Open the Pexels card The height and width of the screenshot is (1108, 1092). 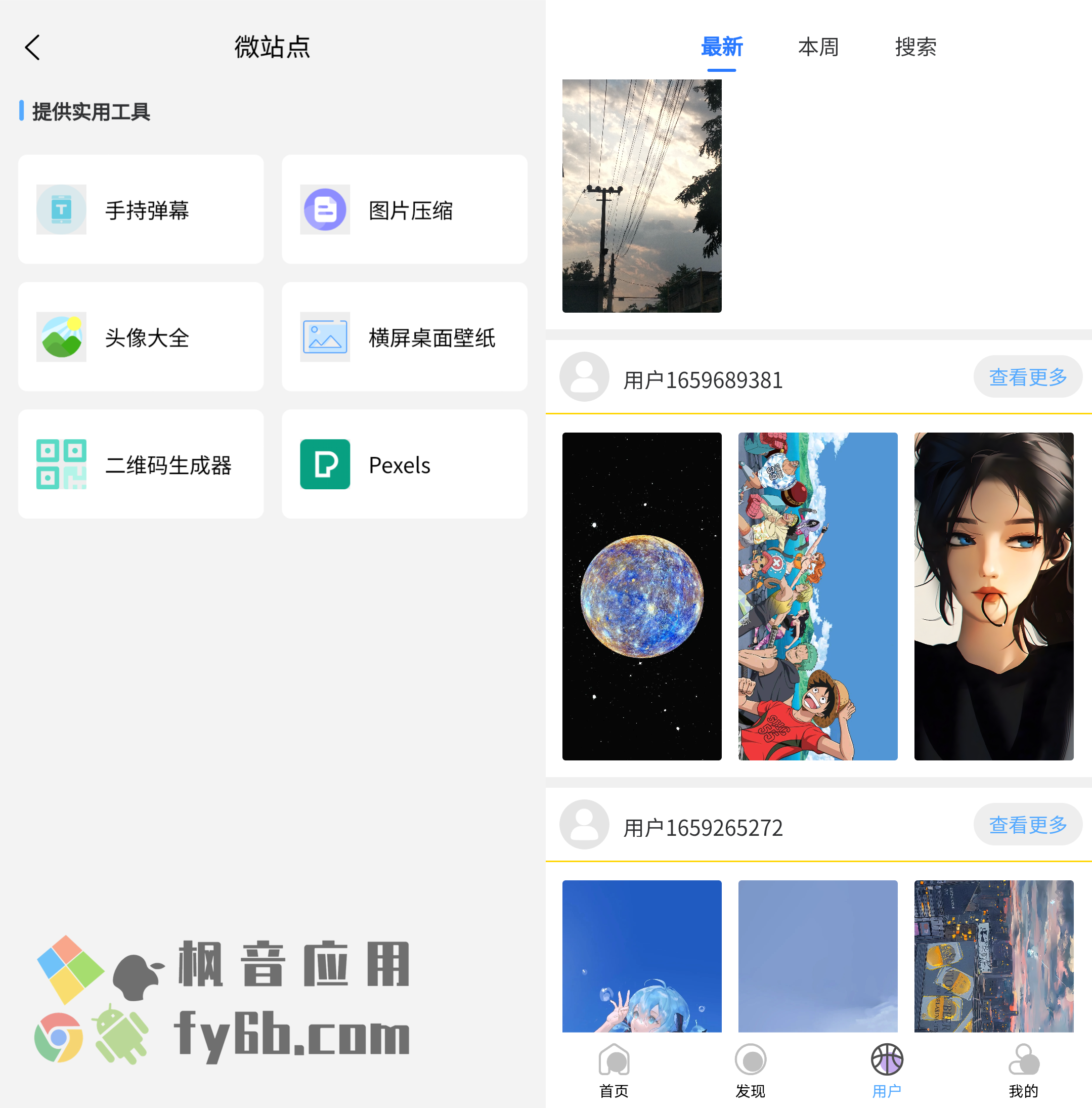pos(404,464)
